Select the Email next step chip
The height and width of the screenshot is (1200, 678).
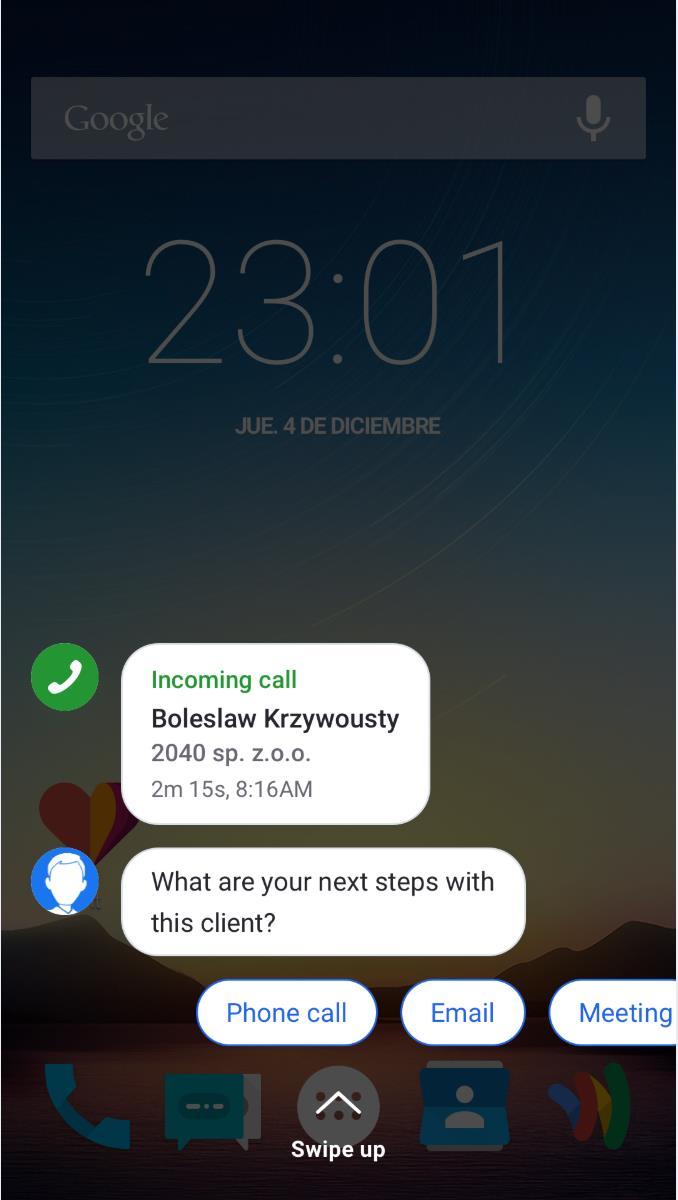(462, 1012)
